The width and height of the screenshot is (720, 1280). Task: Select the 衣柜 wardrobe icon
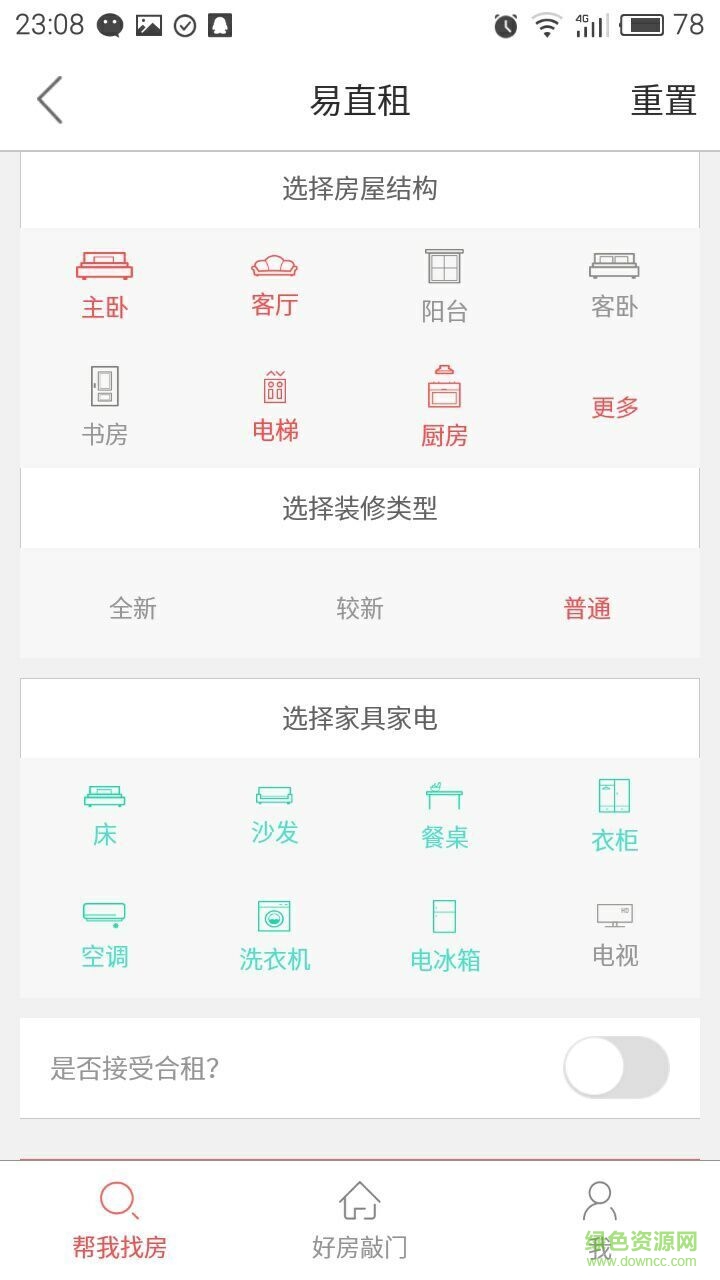614,810
